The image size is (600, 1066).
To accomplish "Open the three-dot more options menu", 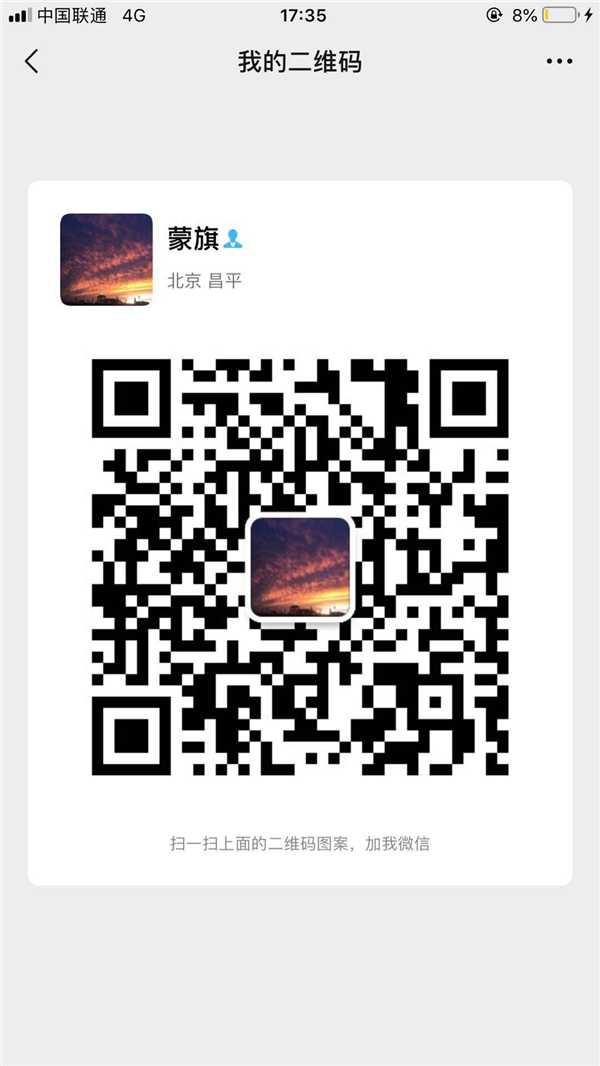I will [559, 62].
